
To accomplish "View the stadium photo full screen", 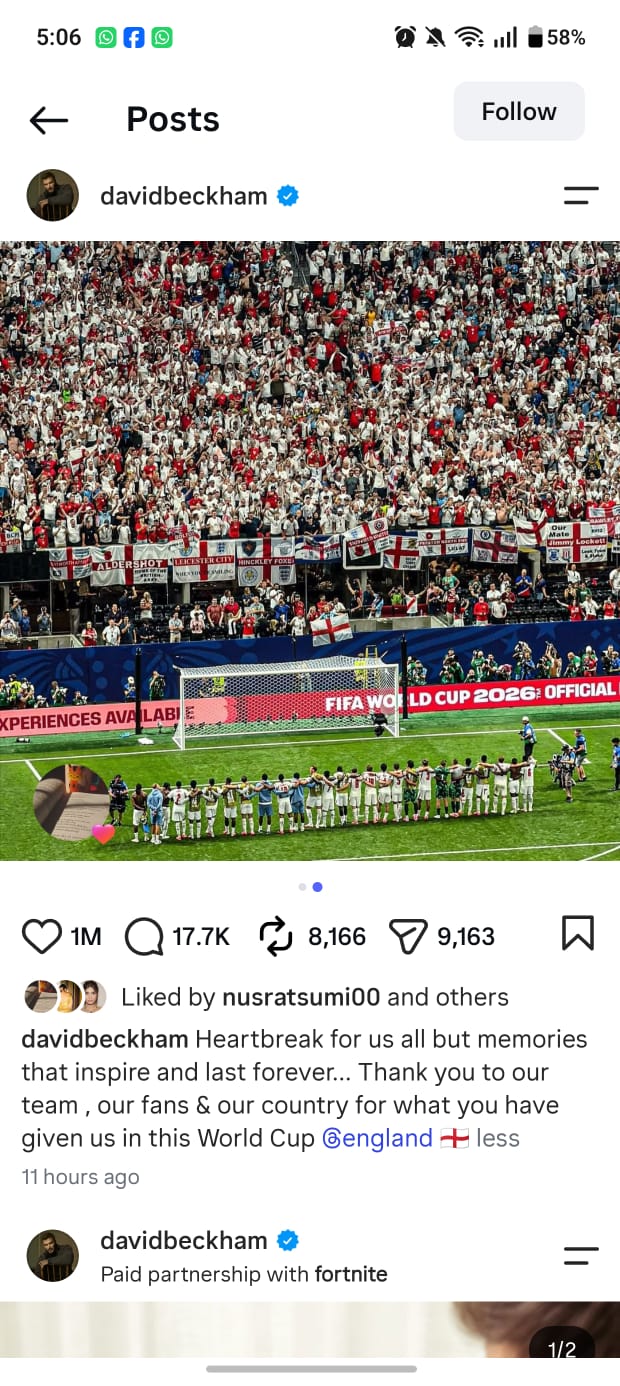I will (x=310, y=550).
